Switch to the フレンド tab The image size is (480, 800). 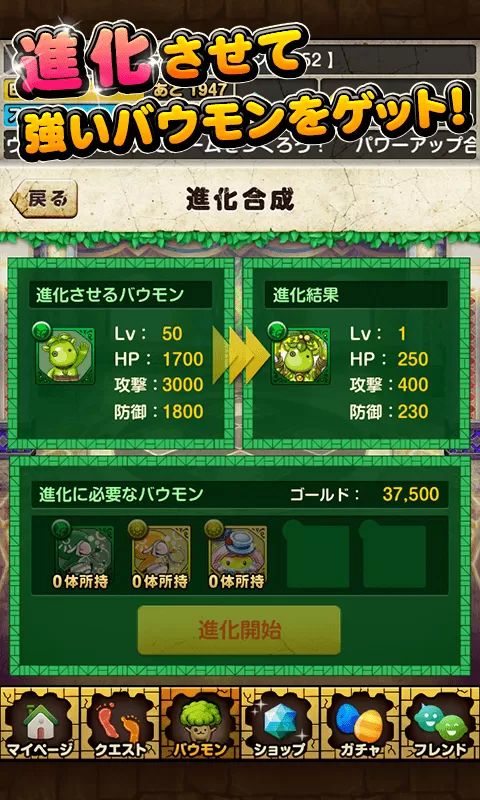(440, 723)
